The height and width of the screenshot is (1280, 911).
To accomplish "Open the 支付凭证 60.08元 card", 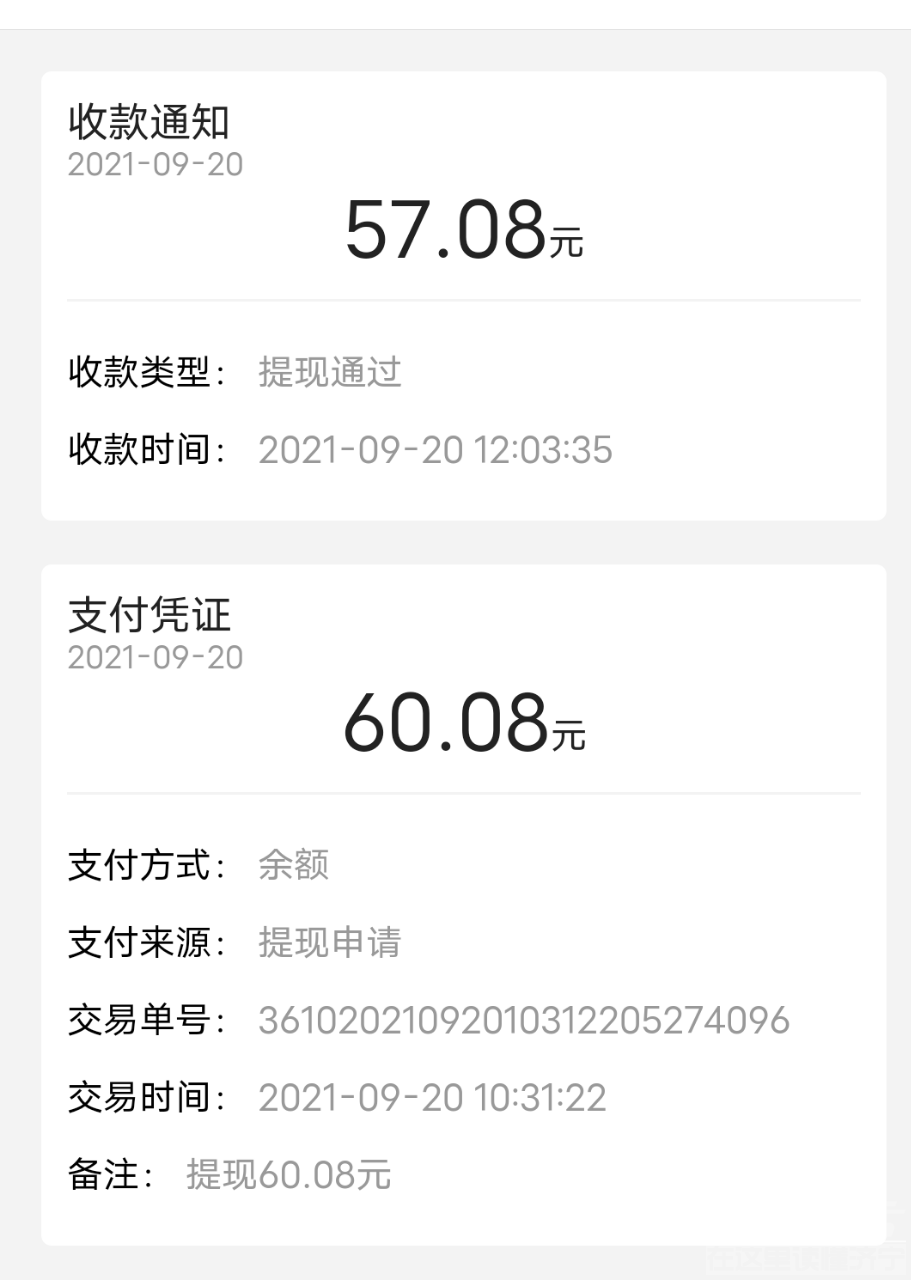I will (463, 904).
